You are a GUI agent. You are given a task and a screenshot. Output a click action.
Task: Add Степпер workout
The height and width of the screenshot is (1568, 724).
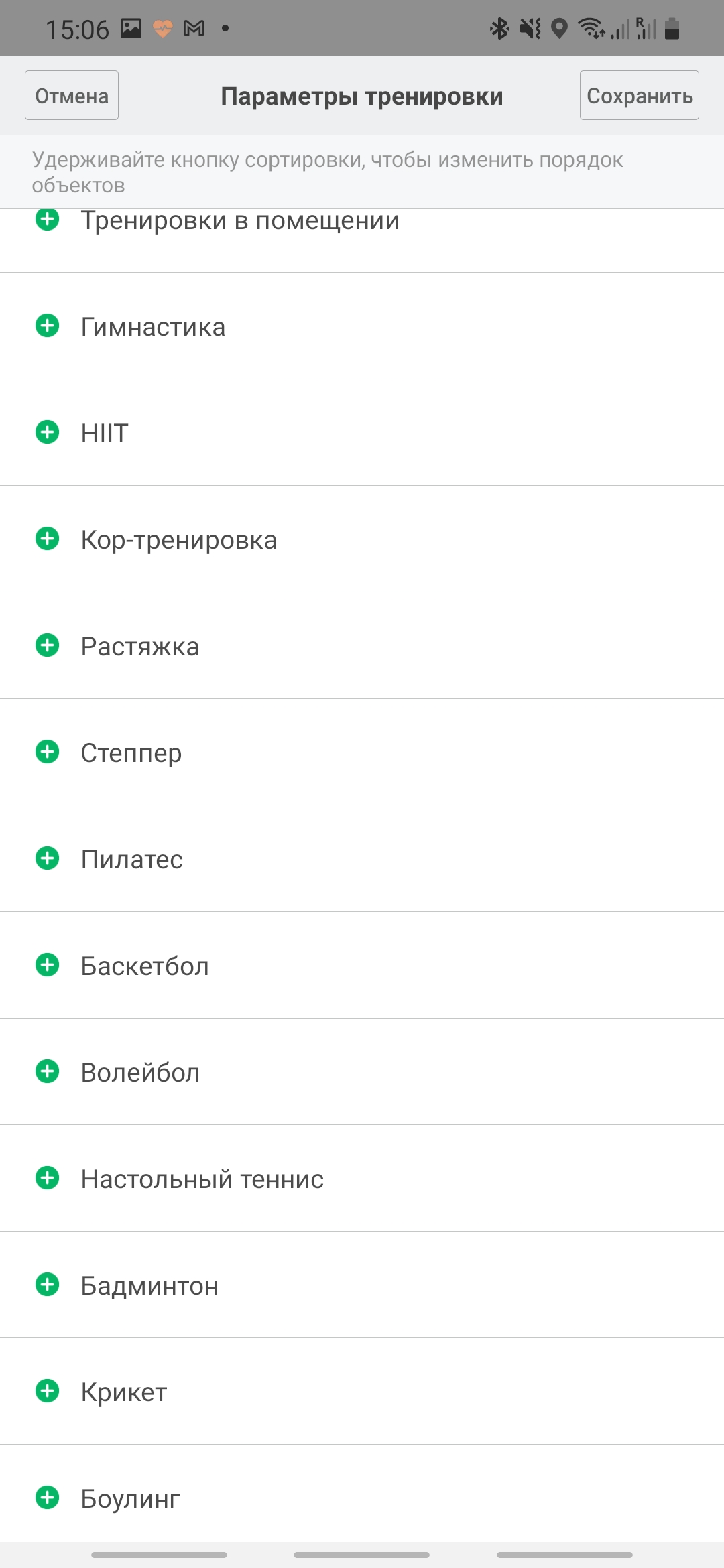(47, 752)
